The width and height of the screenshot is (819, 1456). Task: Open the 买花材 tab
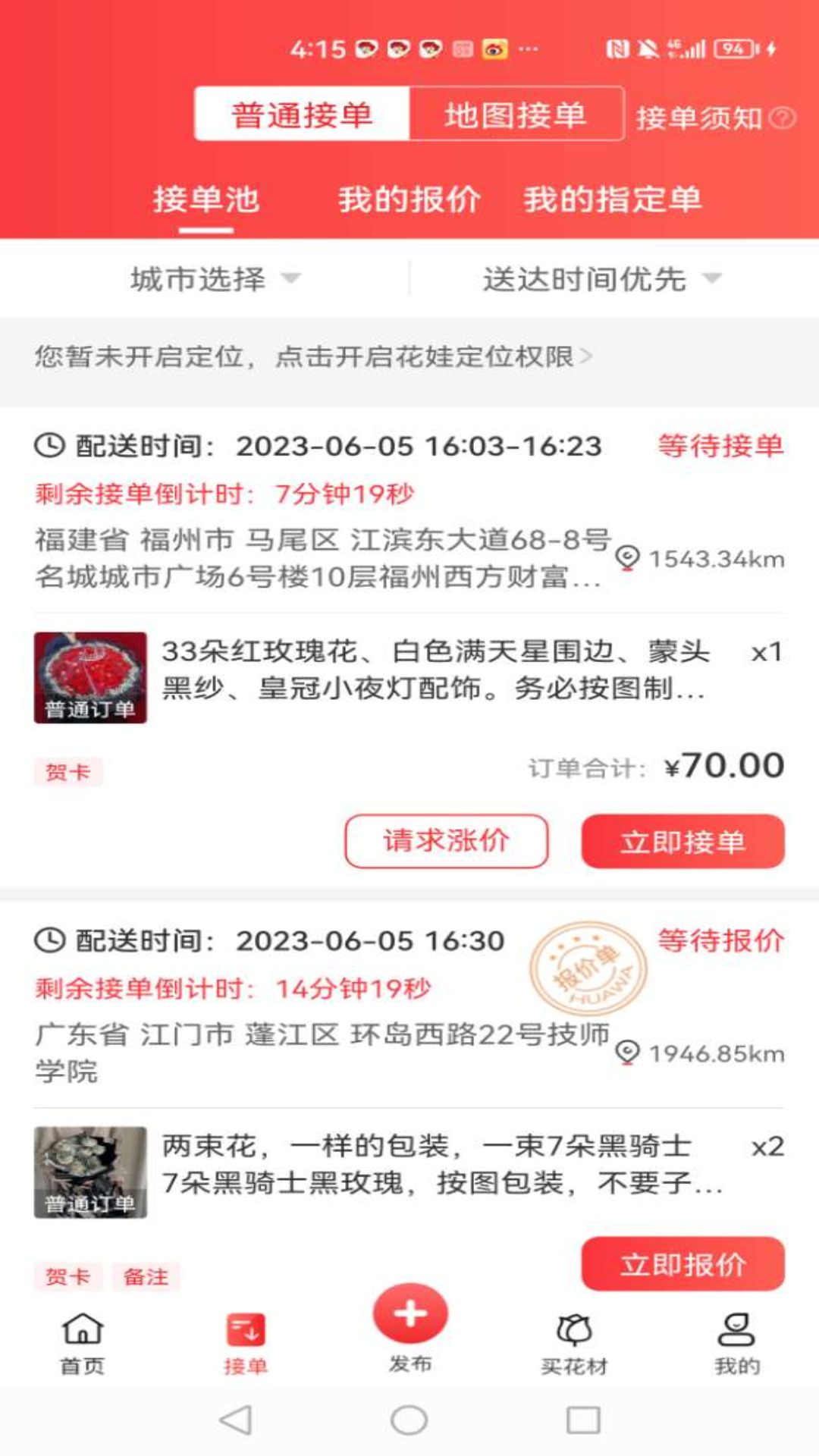pos(574,1343)
